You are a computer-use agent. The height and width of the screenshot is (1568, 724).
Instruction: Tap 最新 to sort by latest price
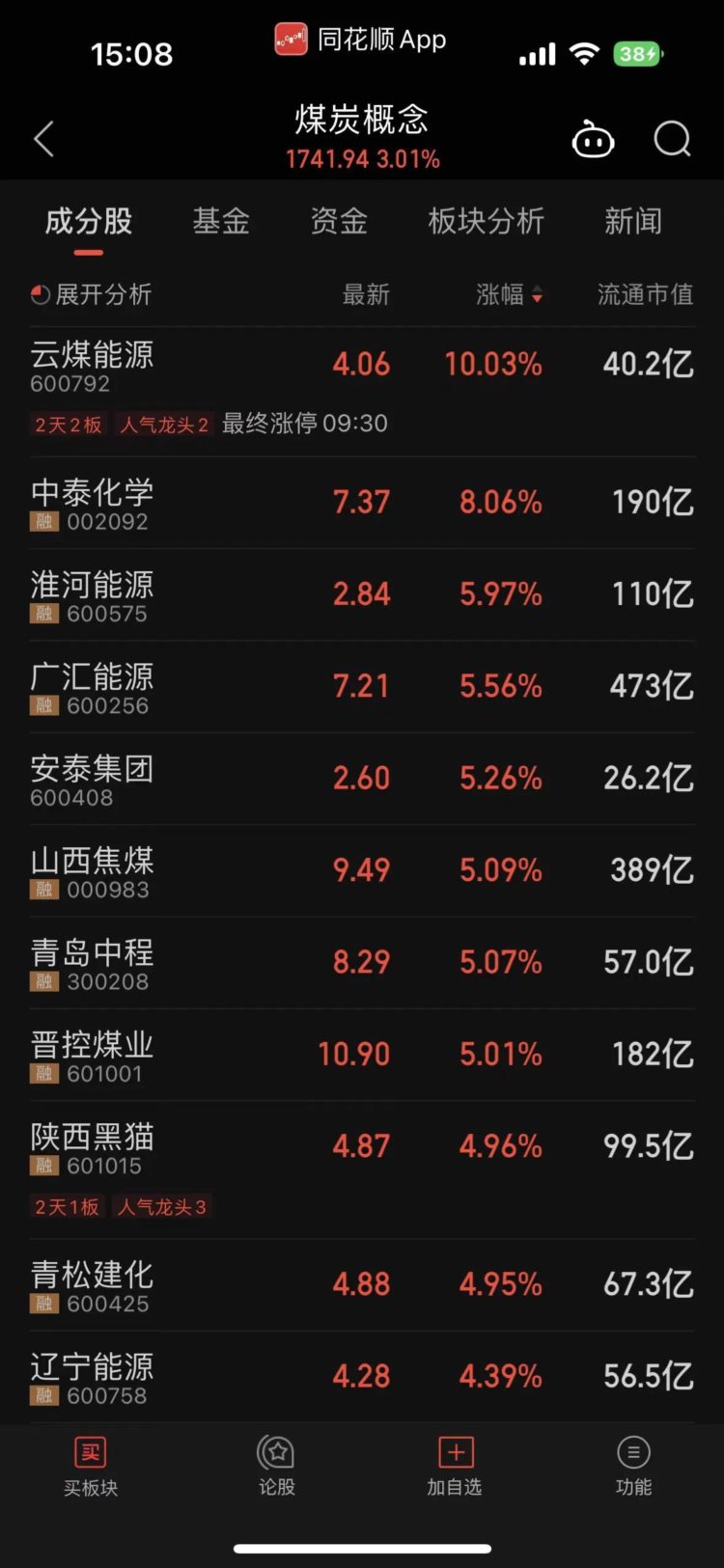coord(365,295)
